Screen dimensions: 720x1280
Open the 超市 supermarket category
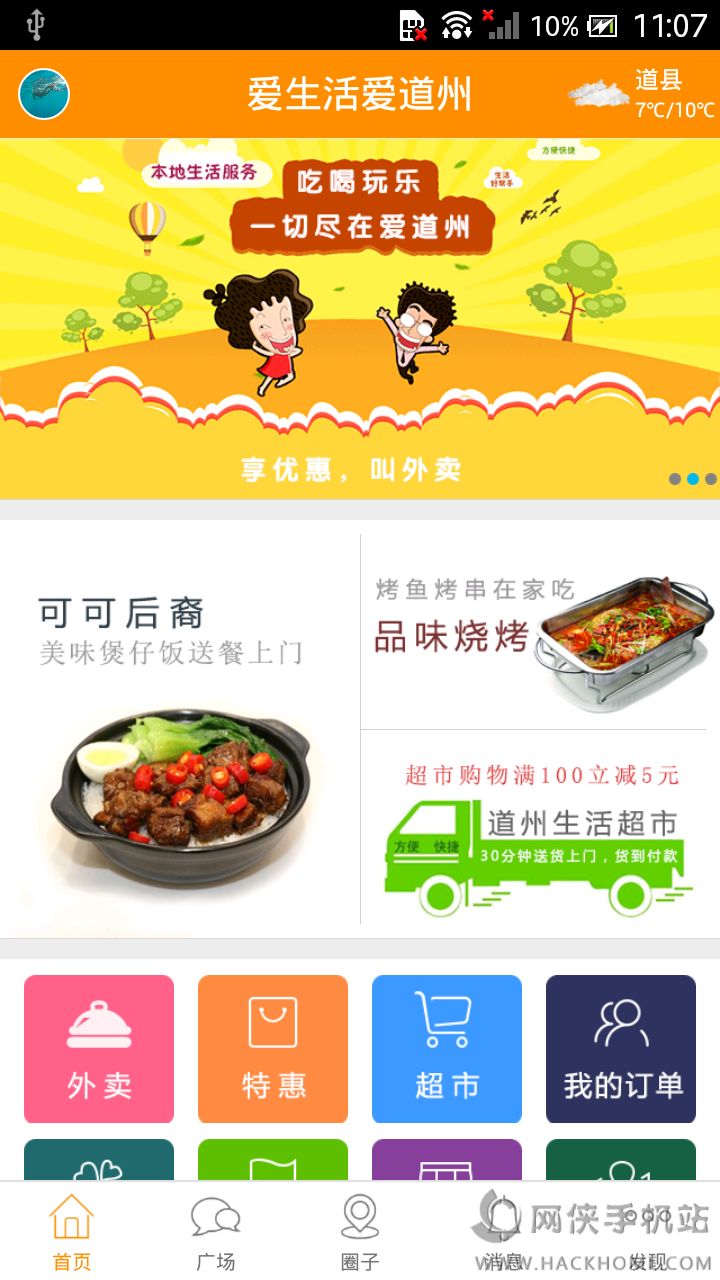(447, 1049)
